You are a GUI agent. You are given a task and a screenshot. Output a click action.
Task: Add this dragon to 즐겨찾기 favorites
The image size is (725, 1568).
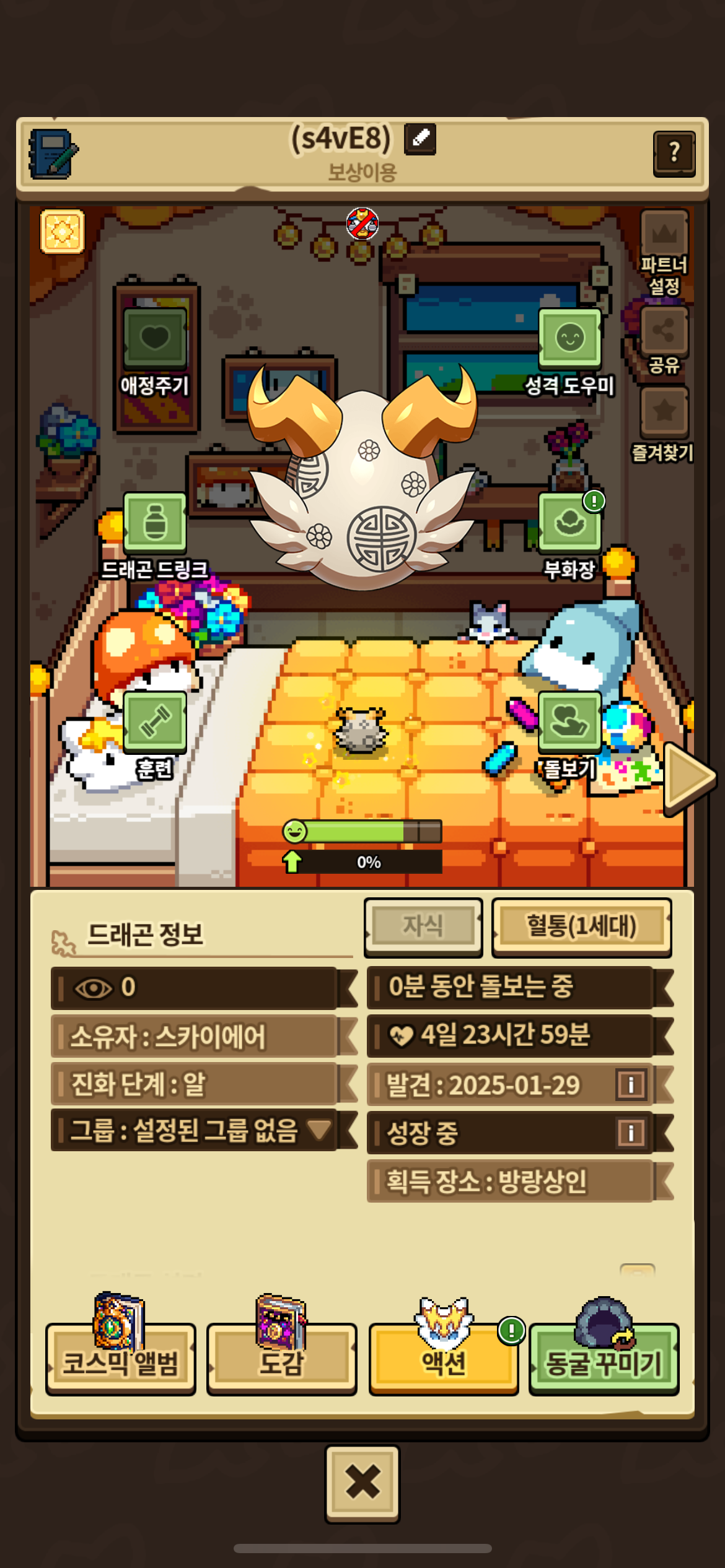point(664,411)
